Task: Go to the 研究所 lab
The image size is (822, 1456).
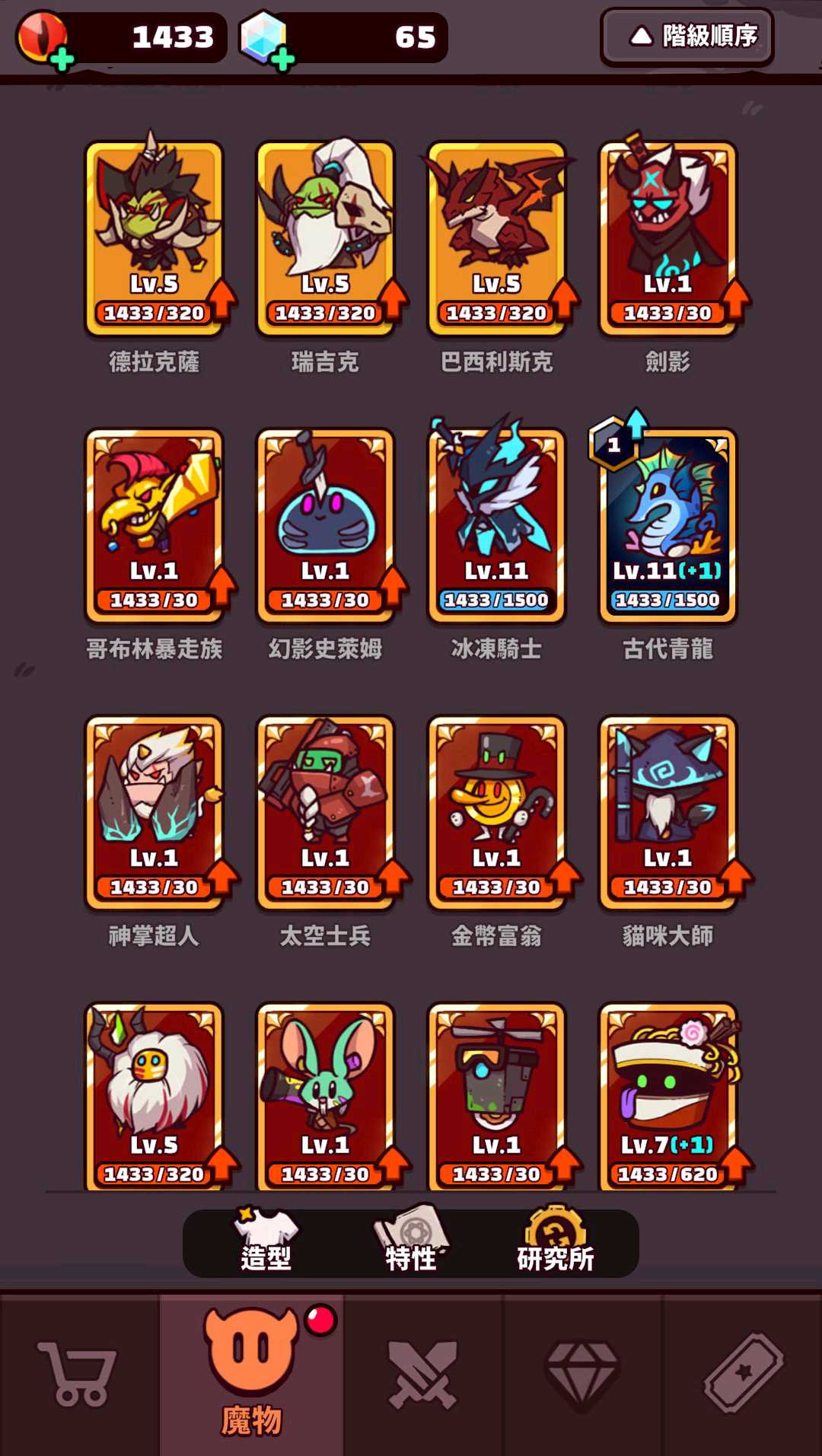Action: (556, 1242)
